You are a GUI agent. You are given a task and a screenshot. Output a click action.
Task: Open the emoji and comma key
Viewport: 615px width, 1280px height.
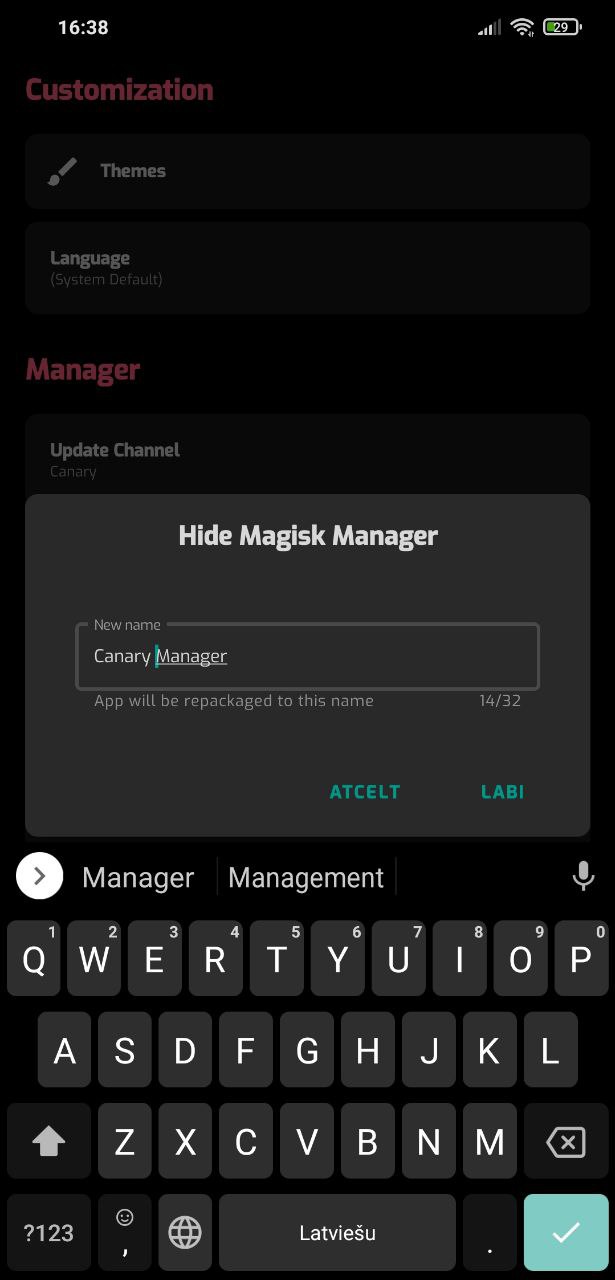coord(125,1233)
